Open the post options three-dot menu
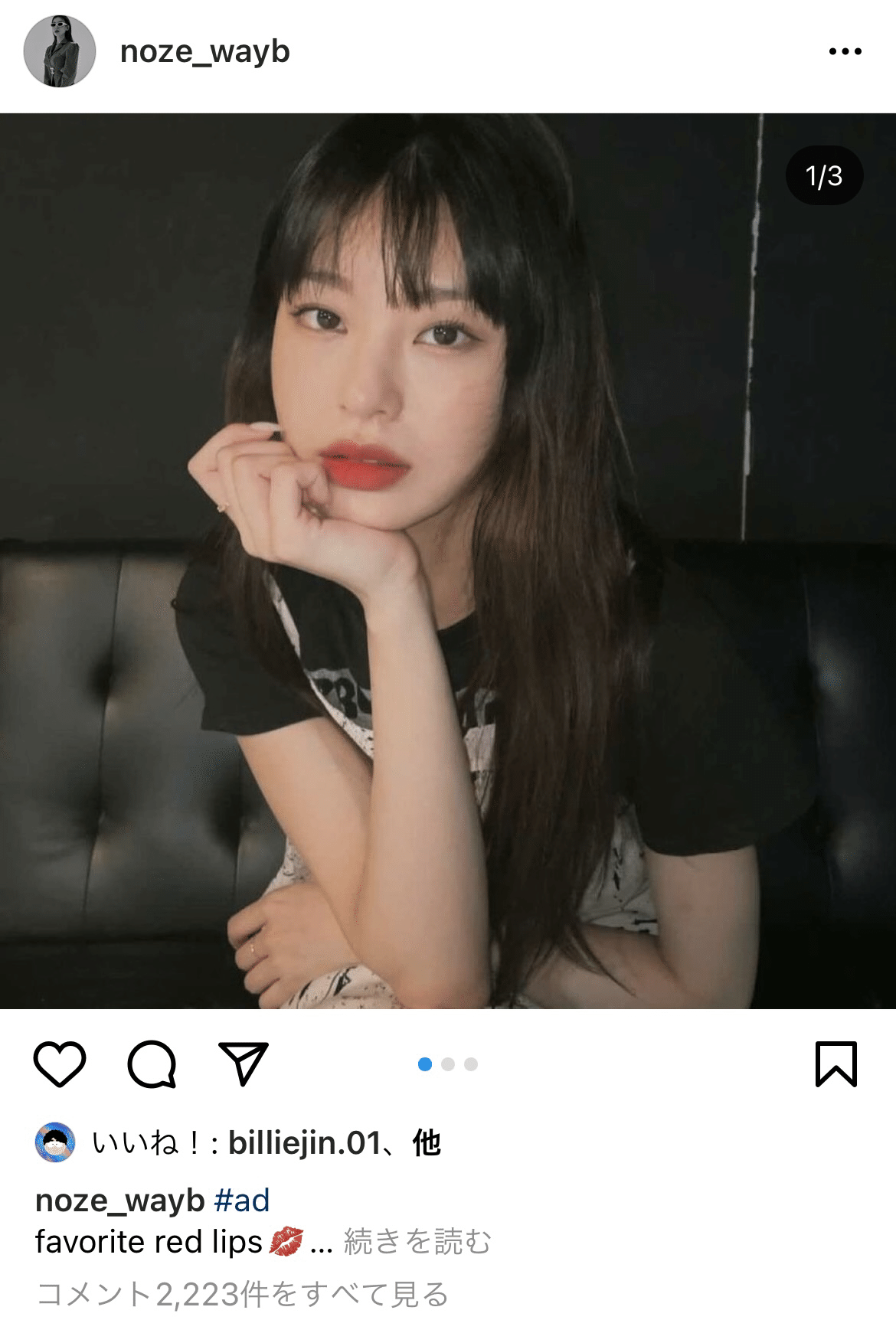Screen dimensions: 896x1320 (x=845, y=51)
